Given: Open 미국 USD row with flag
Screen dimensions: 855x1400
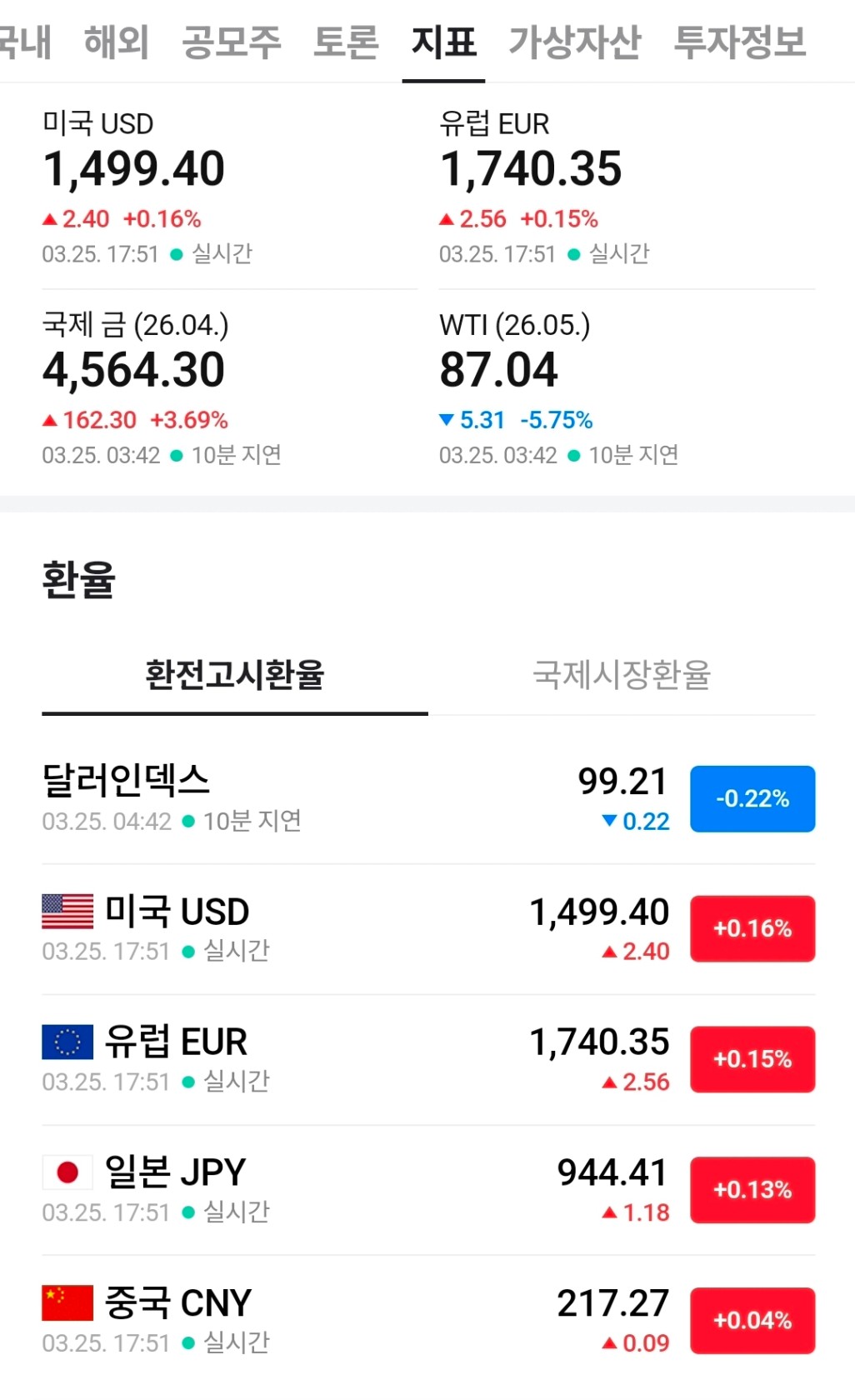Looking at the screenshot, I should 428,929.
